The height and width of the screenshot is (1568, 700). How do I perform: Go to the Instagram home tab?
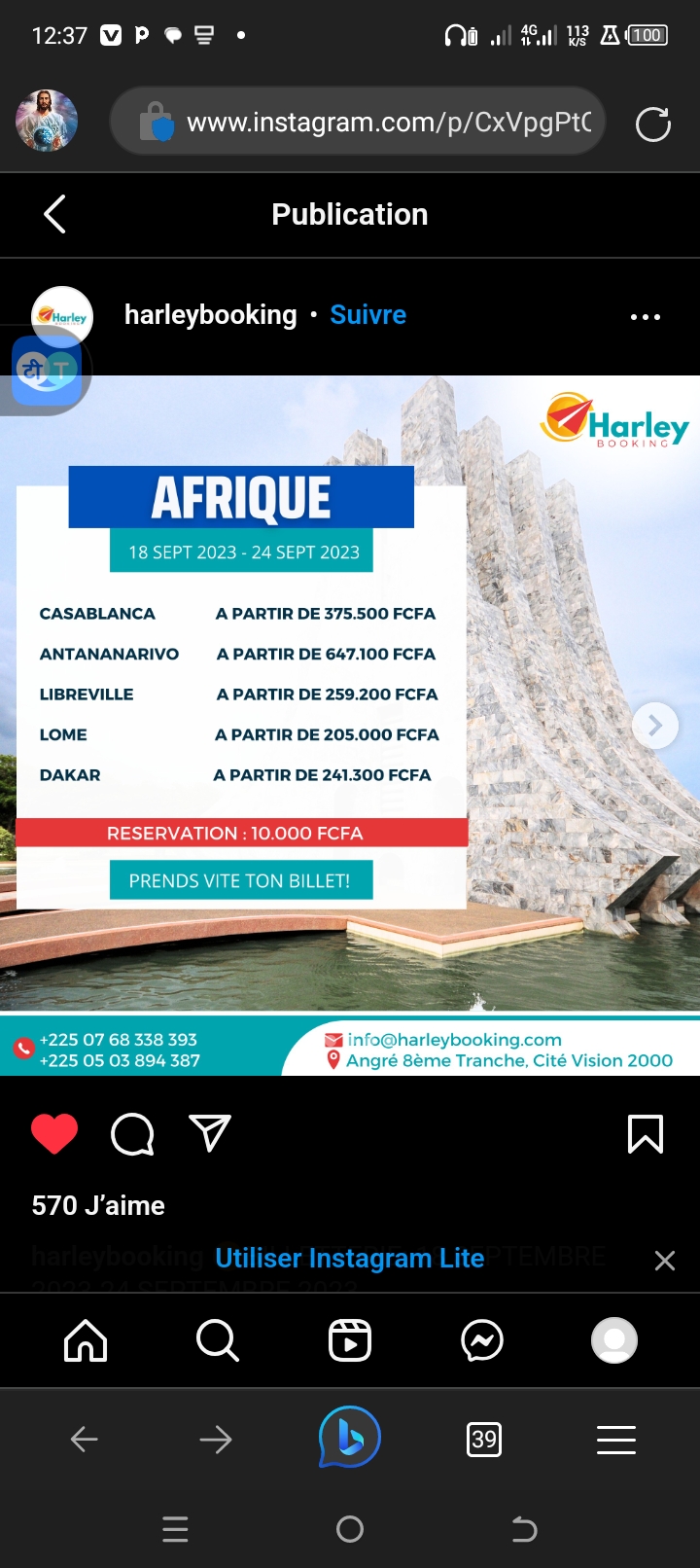[86, 1340]
